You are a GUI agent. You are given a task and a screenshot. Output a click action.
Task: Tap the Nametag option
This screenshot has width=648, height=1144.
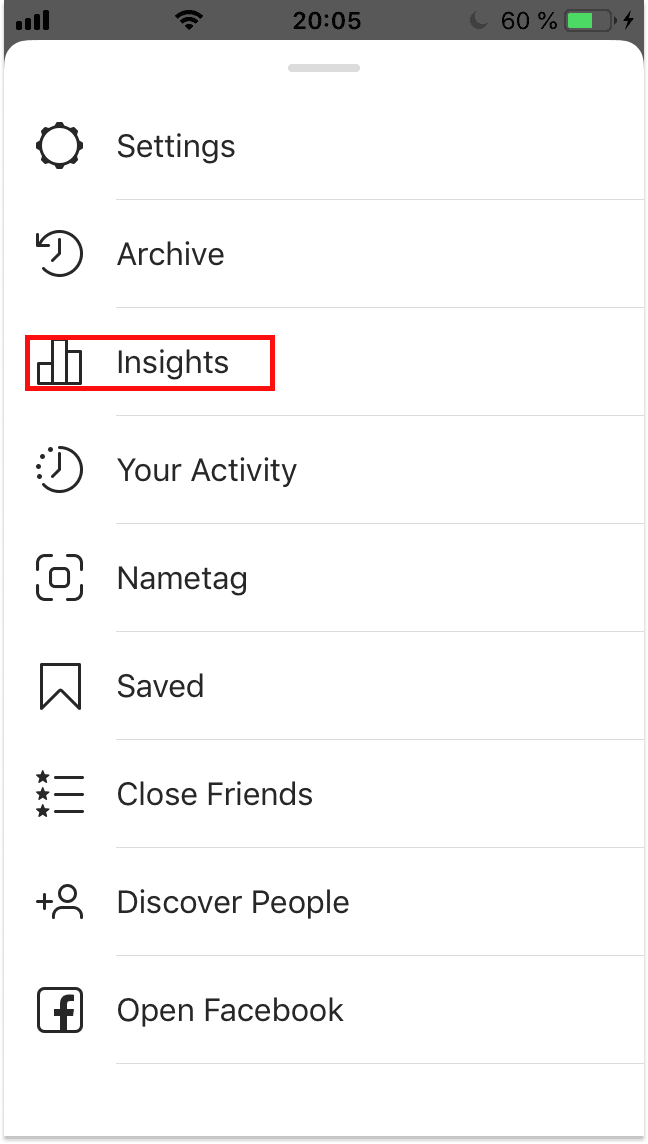click(324, 578)
